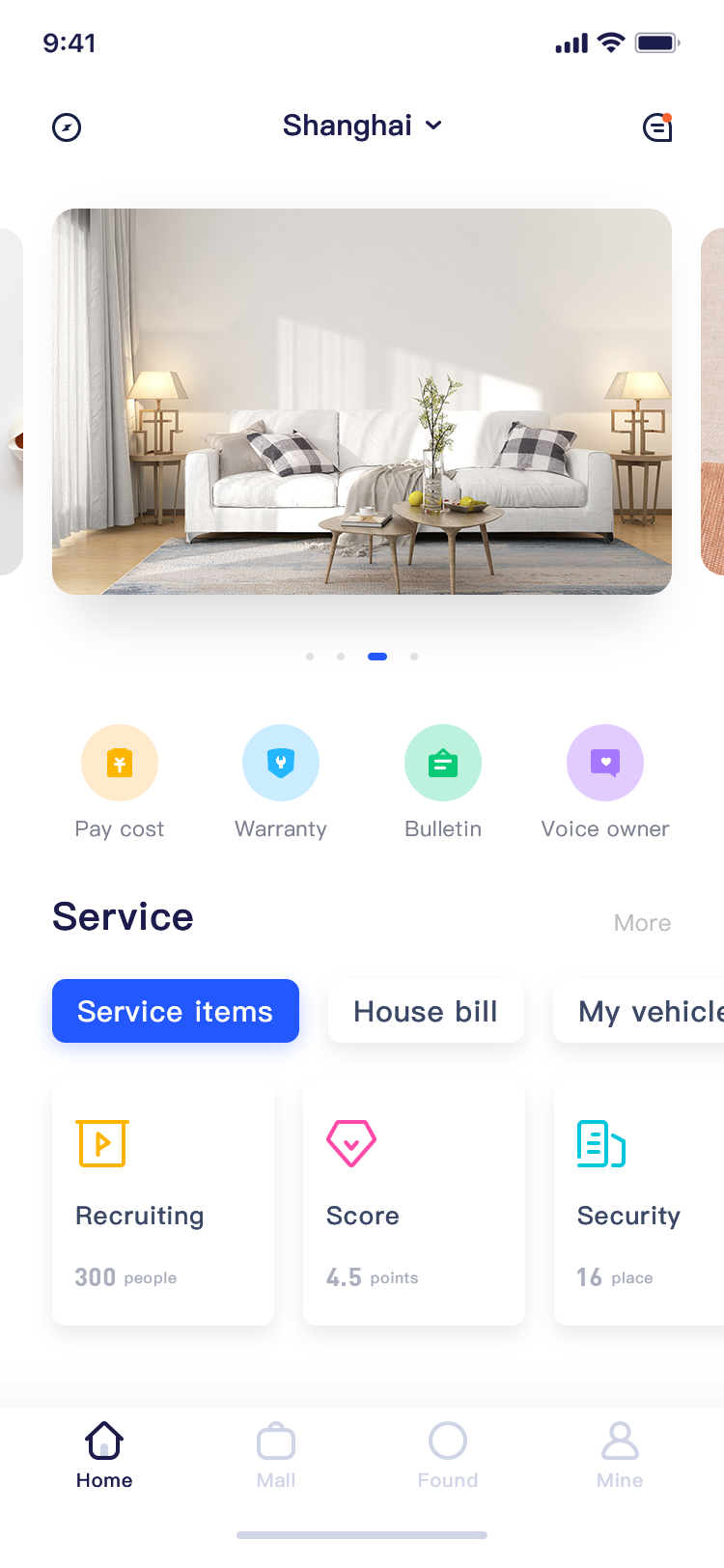The height and width of the screenshot is (1568, 724).
Task: Open the compass explore icon
Action: (x=67, y=127)
